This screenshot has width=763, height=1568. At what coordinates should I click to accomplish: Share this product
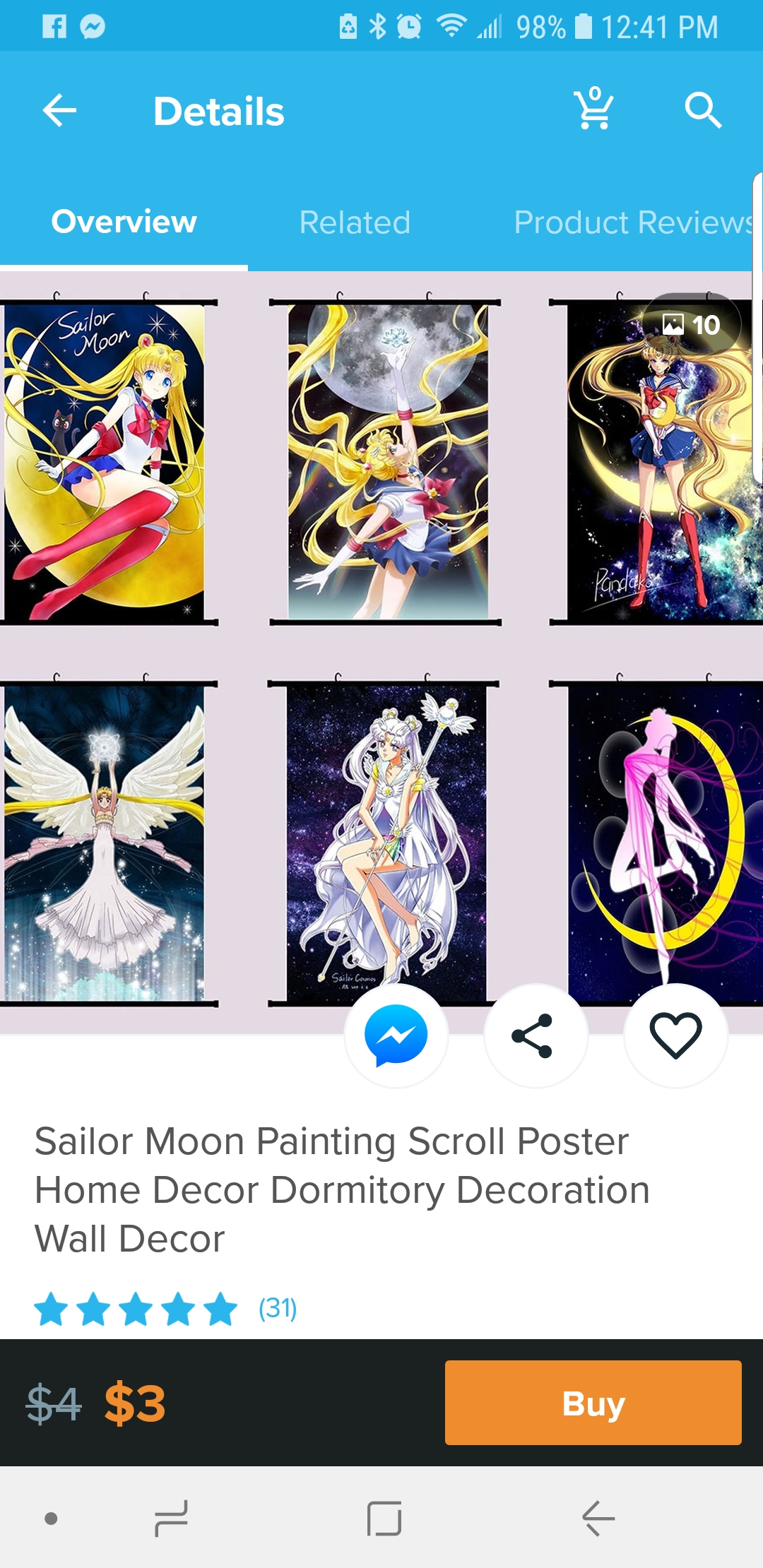click(536, 1036)
